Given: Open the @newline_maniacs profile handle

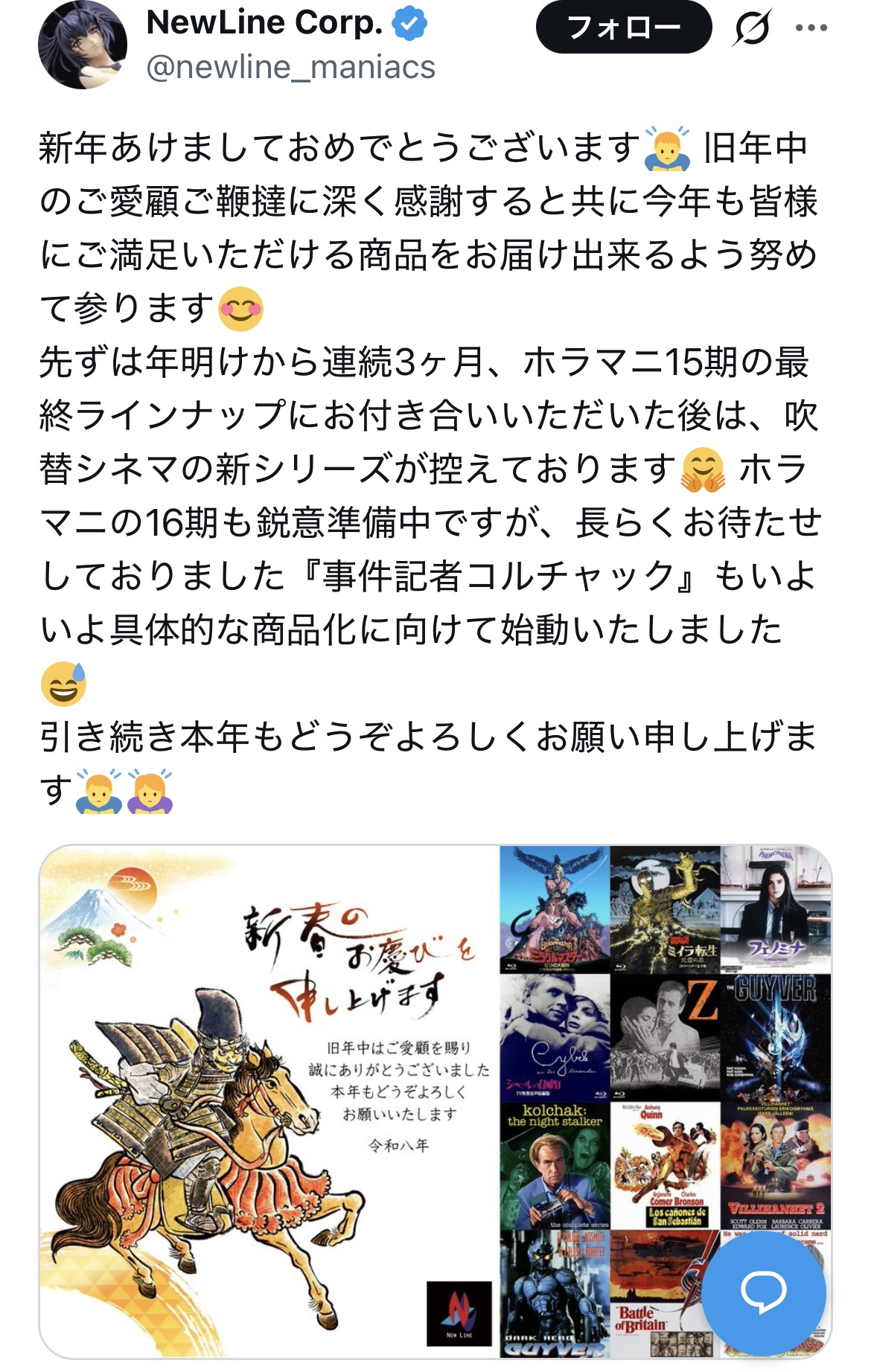Looking at the screenshot, I should click(x=290, y=68).
